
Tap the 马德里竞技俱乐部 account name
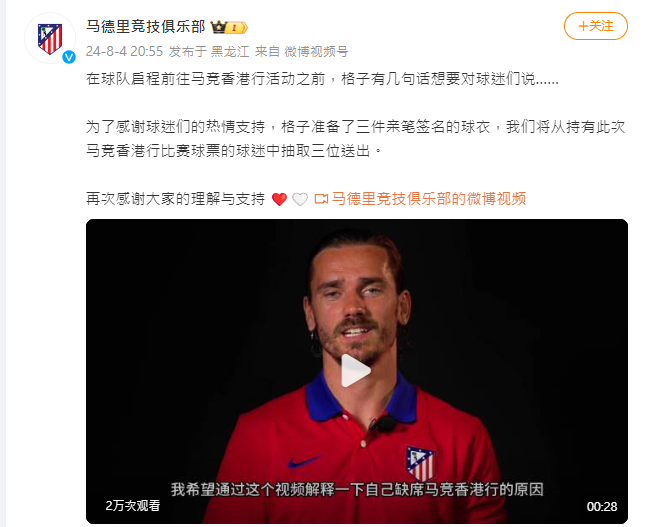click(x=147, y=27)
